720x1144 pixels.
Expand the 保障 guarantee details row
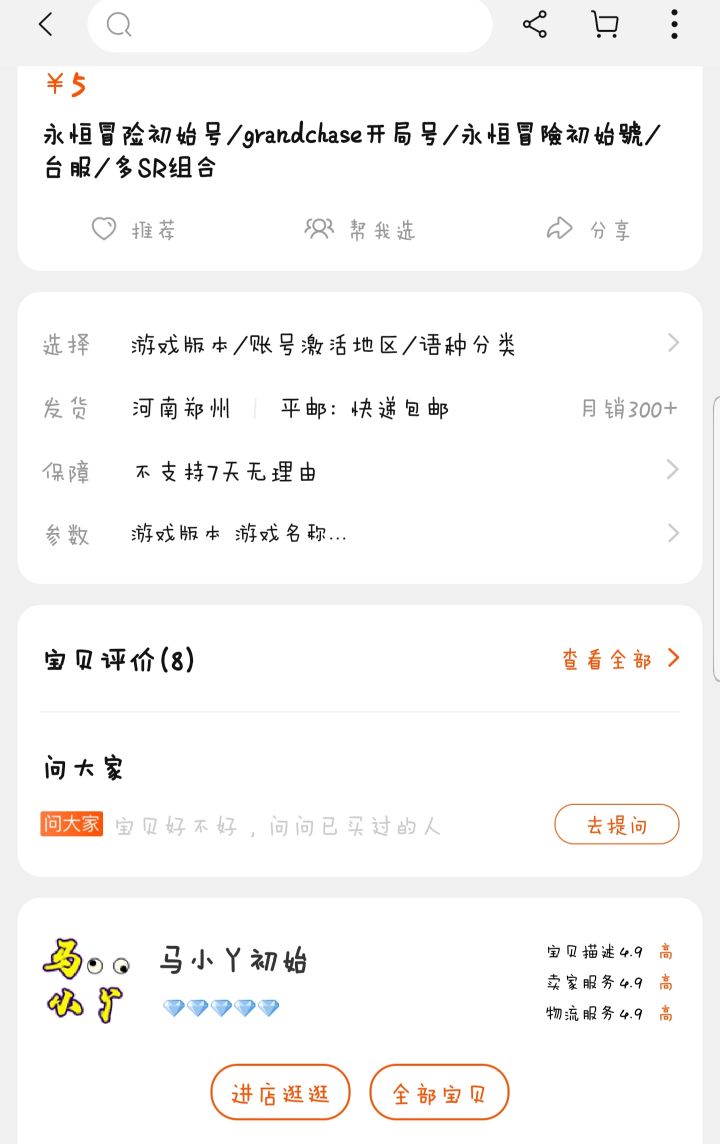(x=360, y=470)
